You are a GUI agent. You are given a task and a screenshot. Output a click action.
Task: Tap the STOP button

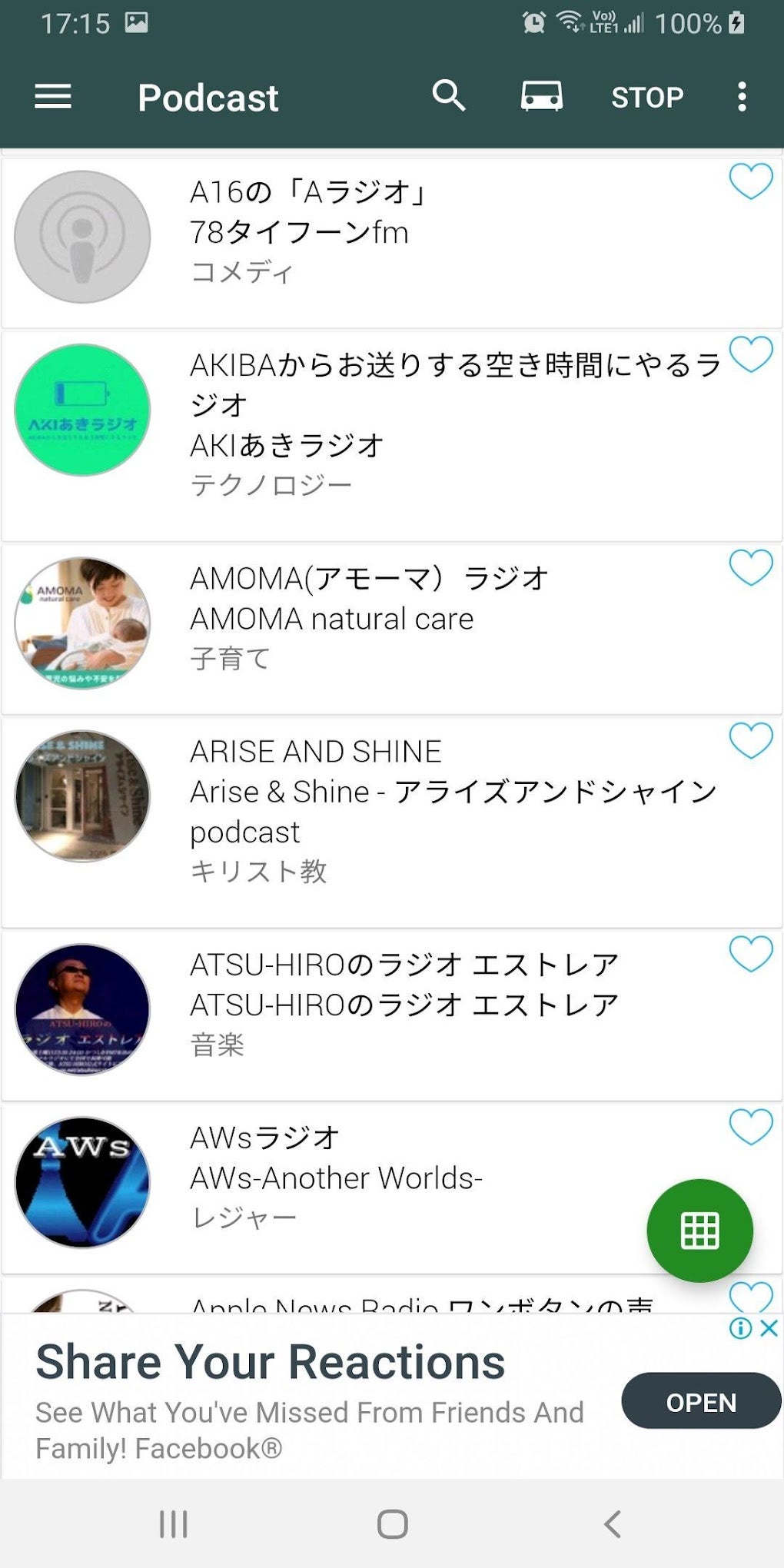tap(647, 98)
